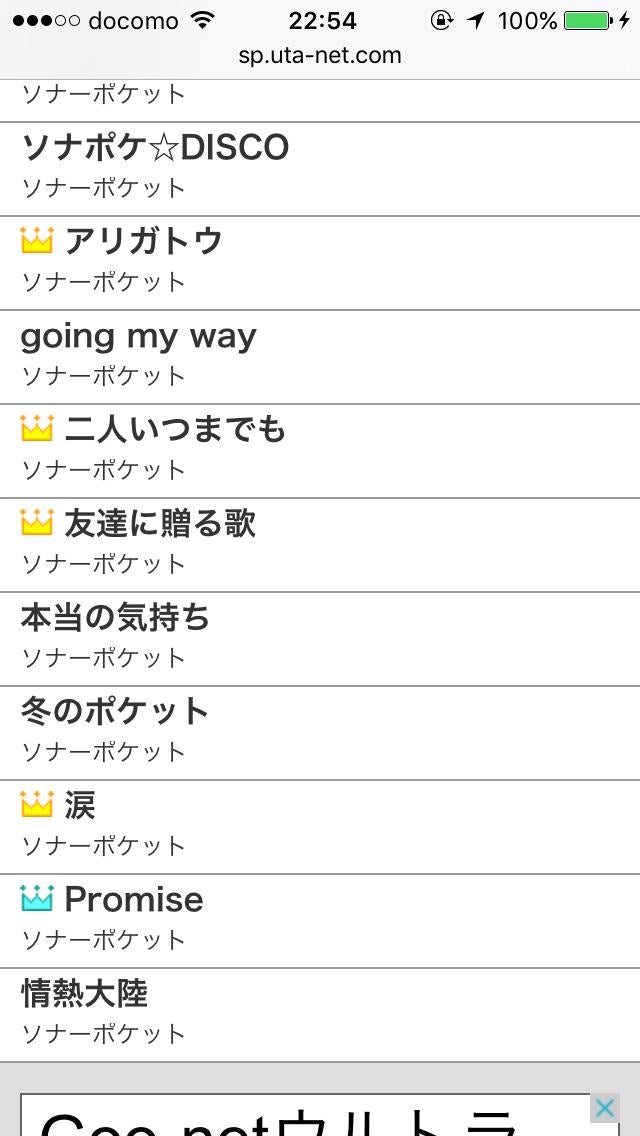Select the song going my way
The image size is (640, 1136).
tap(138, 337)
